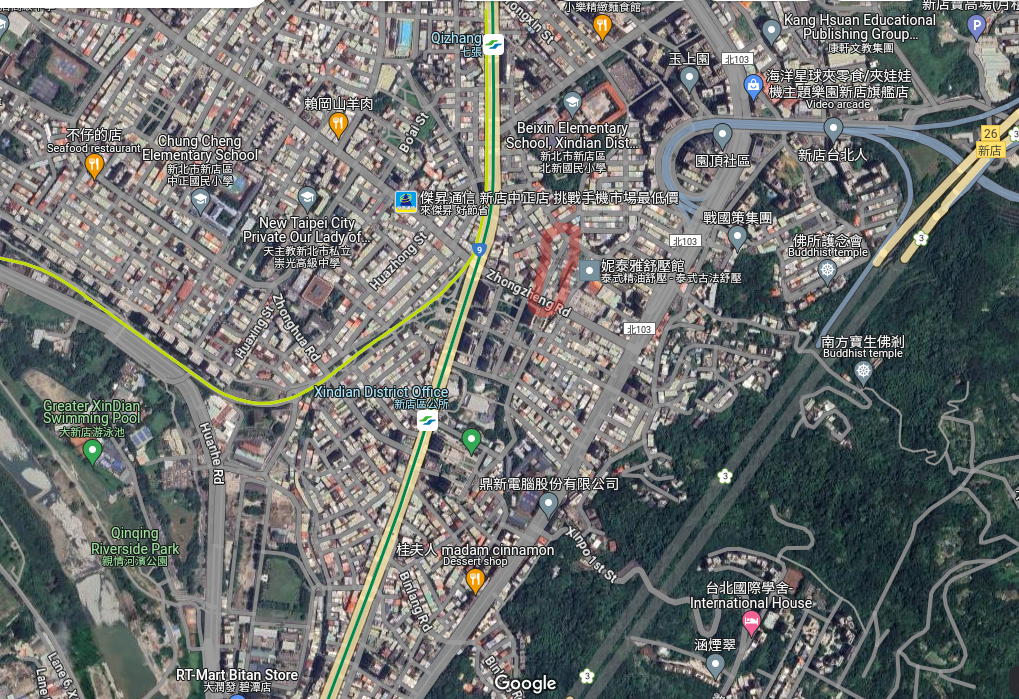Viewport: 1019px width, 699px height.
Task: Open the 園頂社區 location pin
Action: [x=722, y=134]
